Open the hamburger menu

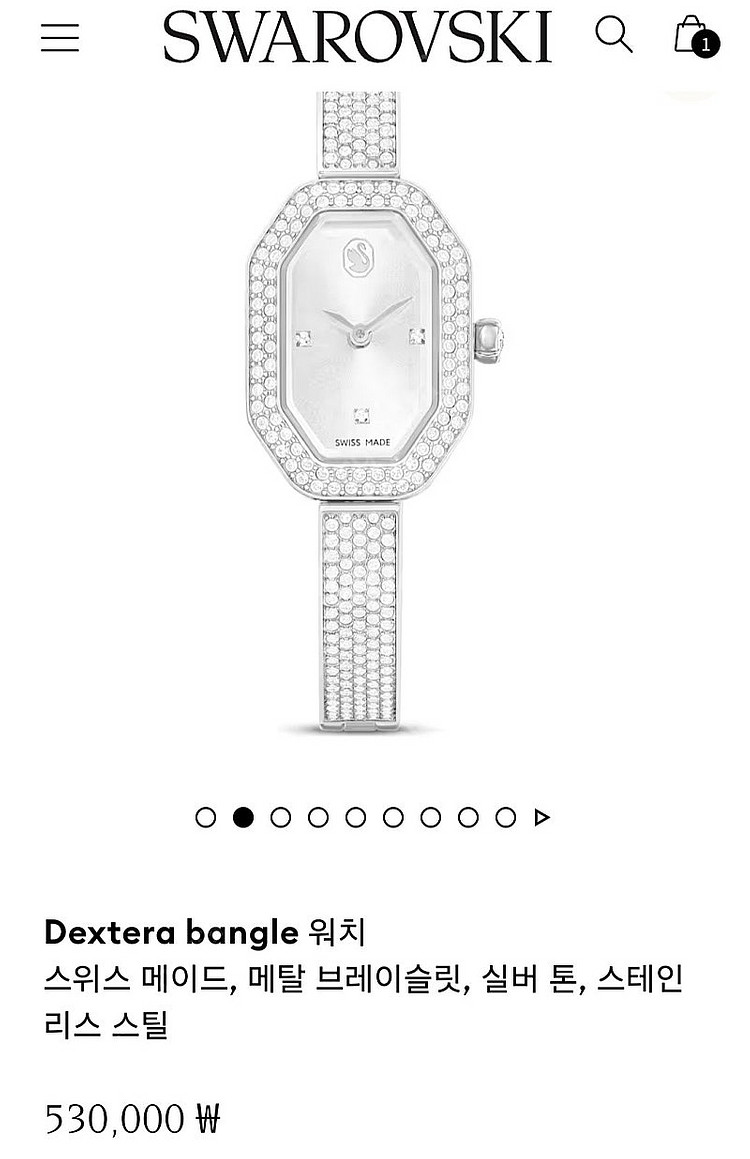pos(60,37)
